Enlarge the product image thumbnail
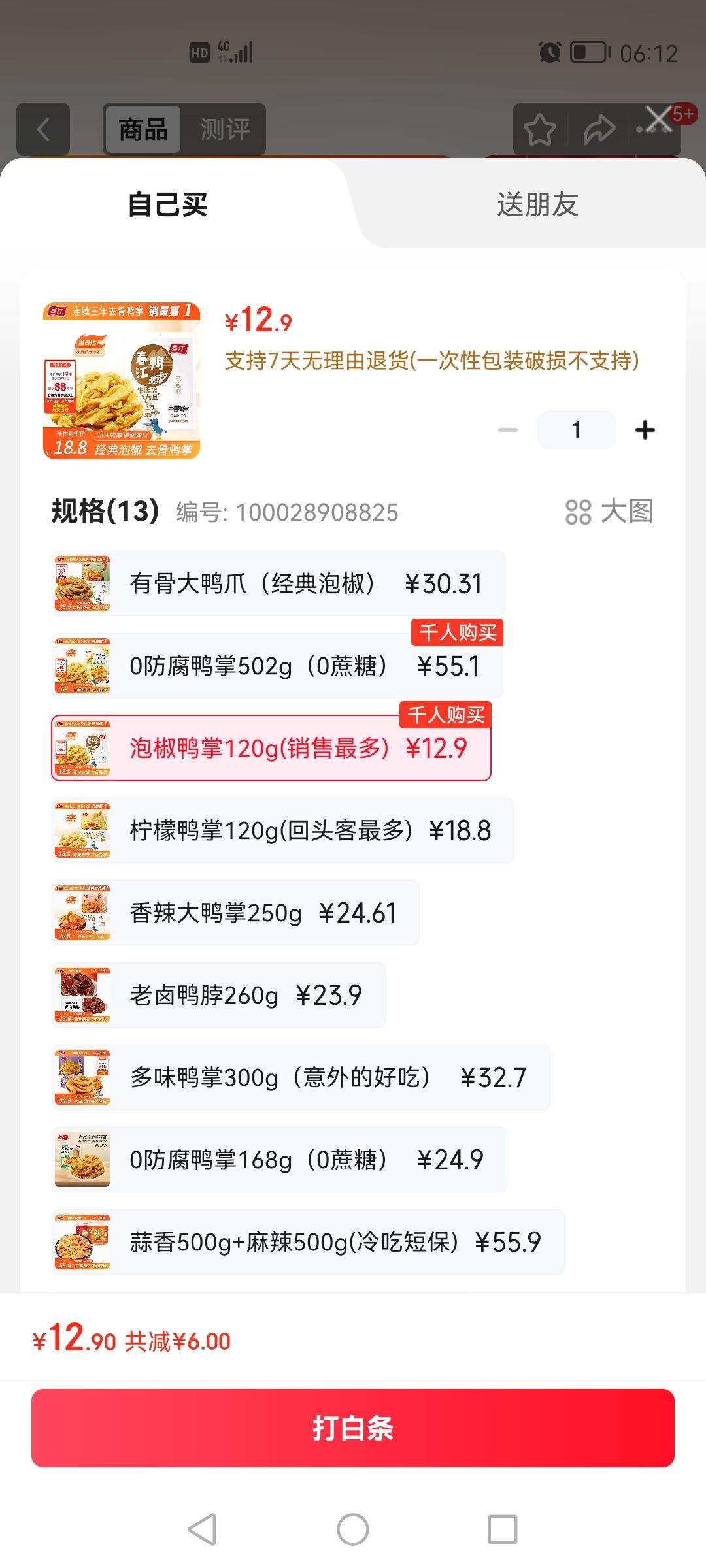Image resolution: width=706 pixels, height=1568 pixels. [x=122, y=381]
